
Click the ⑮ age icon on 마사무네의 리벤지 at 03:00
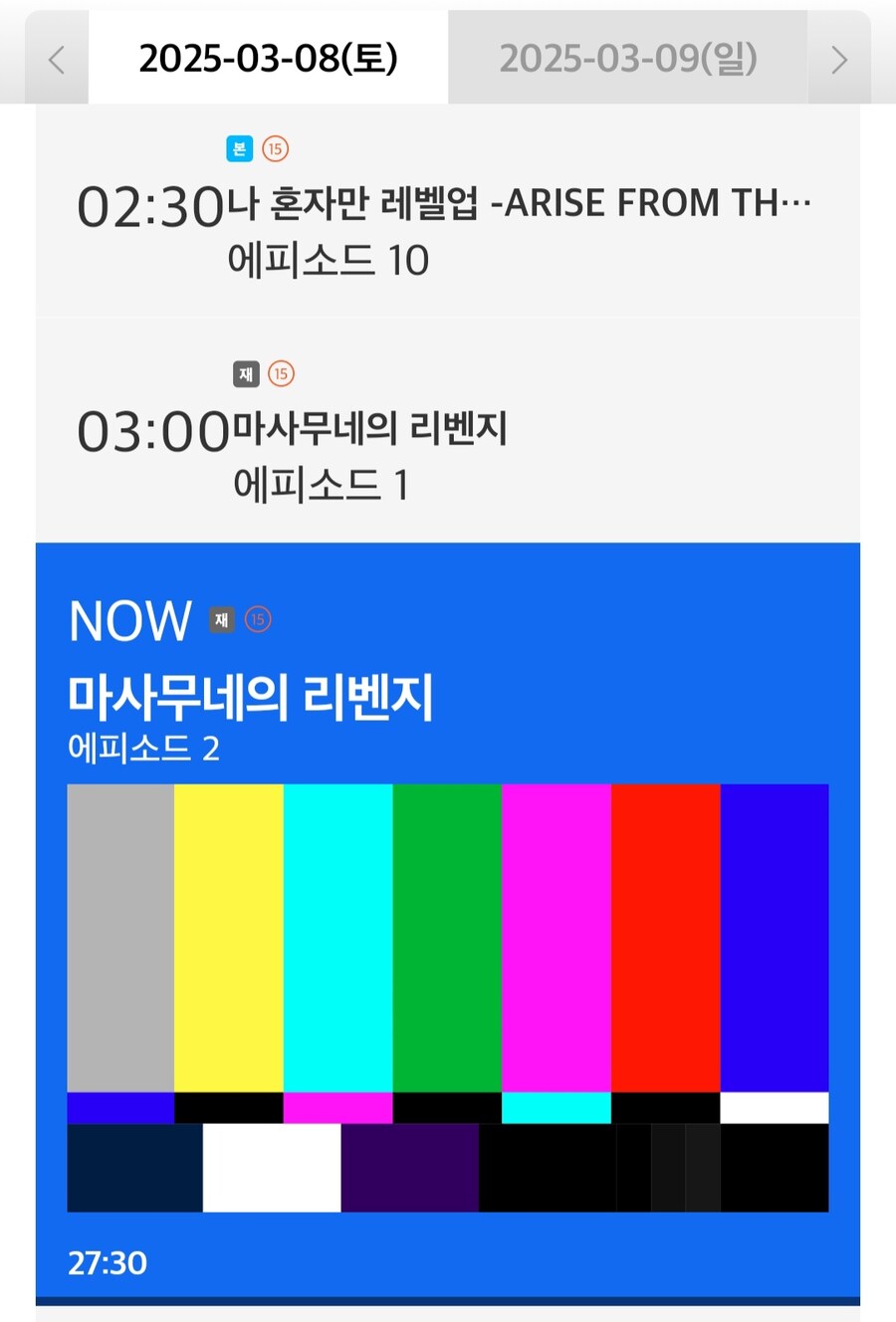[x=282, y=373]
